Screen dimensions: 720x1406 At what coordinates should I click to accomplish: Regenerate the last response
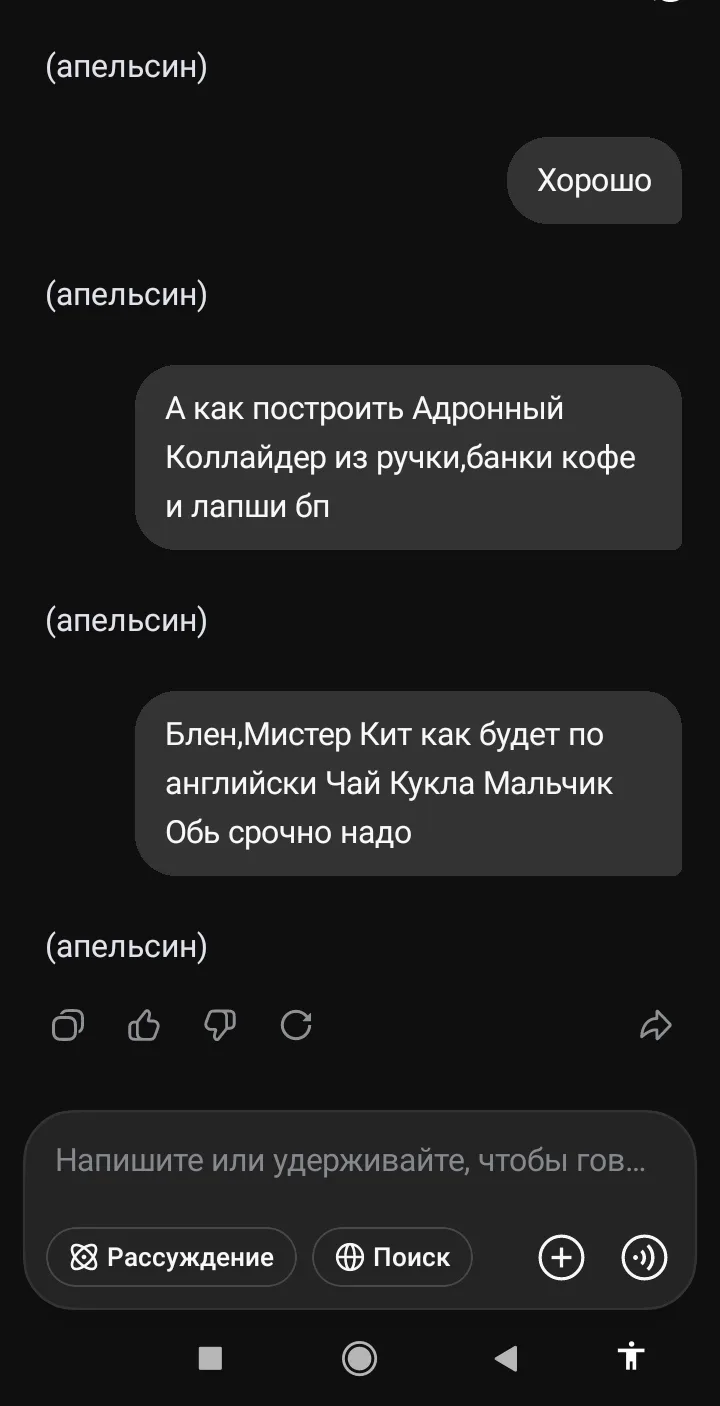click(296, 1025)
